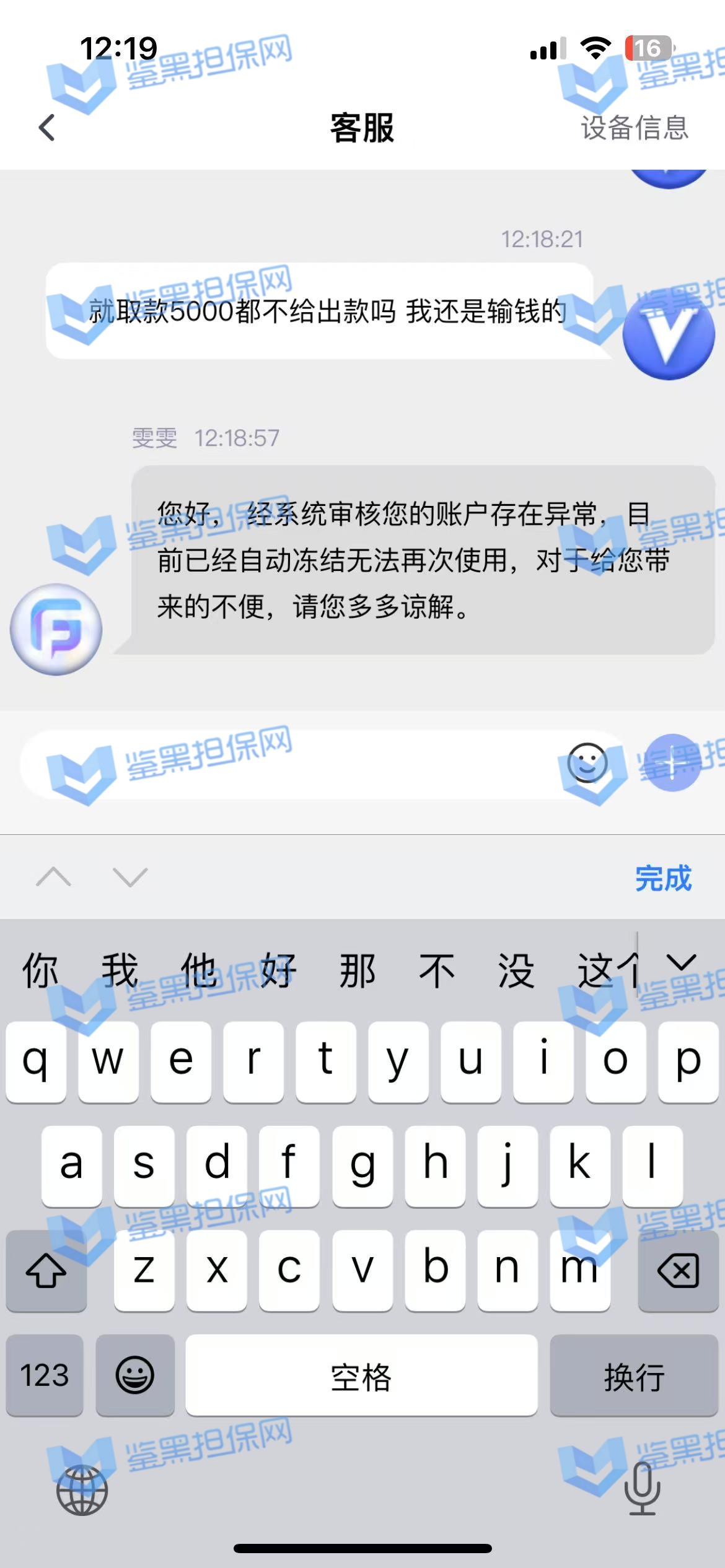Start dictation with the microphone

tap(642, 1489)
